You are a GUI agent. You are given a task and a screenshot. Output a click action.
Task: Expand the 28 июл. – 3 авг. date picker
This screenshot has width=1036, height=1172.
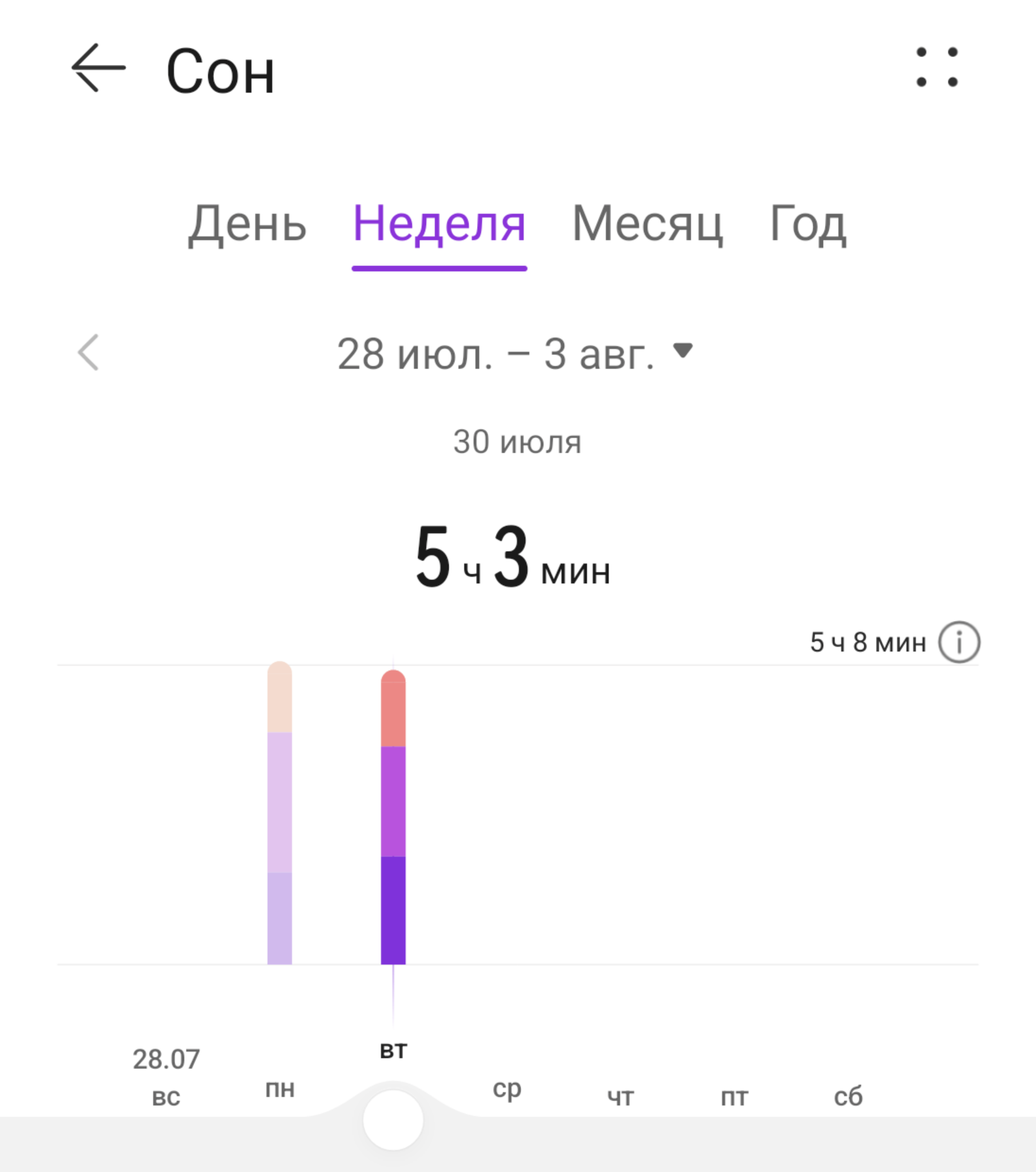pos(514,353)
